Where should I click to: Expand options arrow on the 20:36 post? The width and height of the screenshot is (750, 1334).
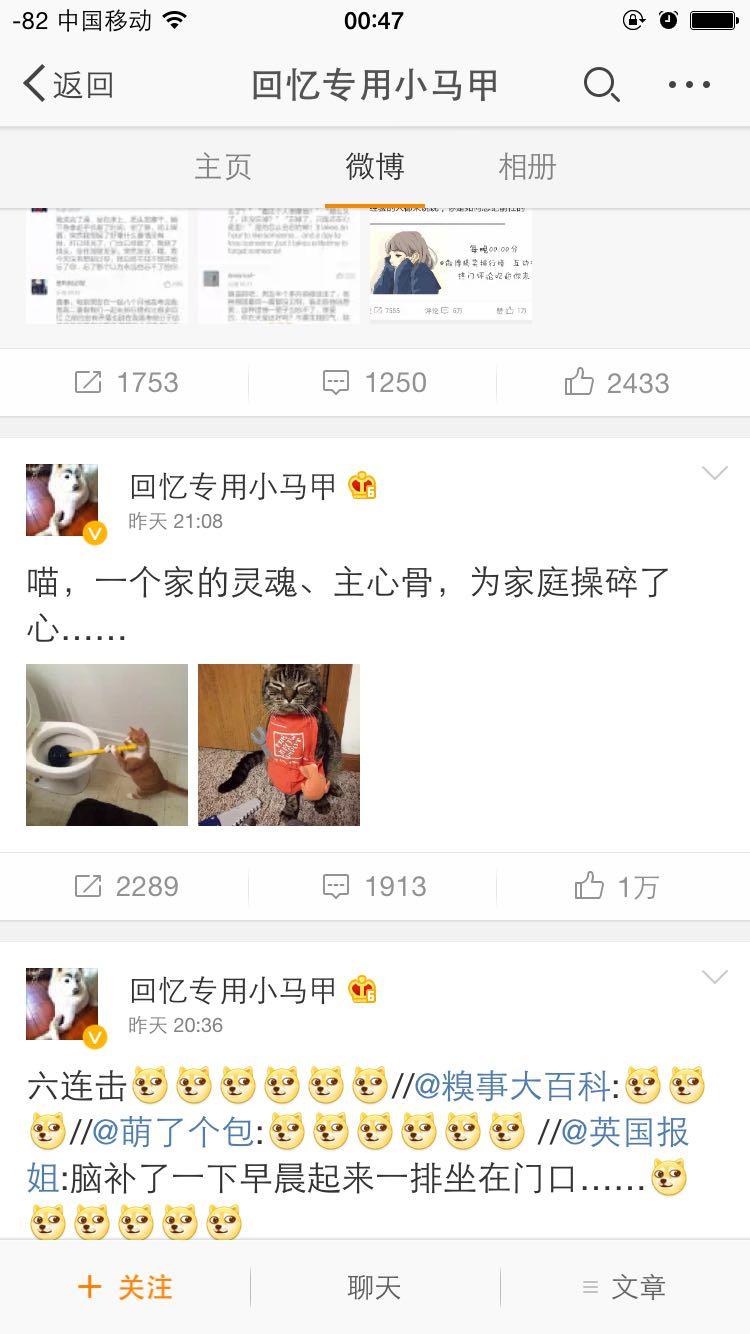(714, 977)
